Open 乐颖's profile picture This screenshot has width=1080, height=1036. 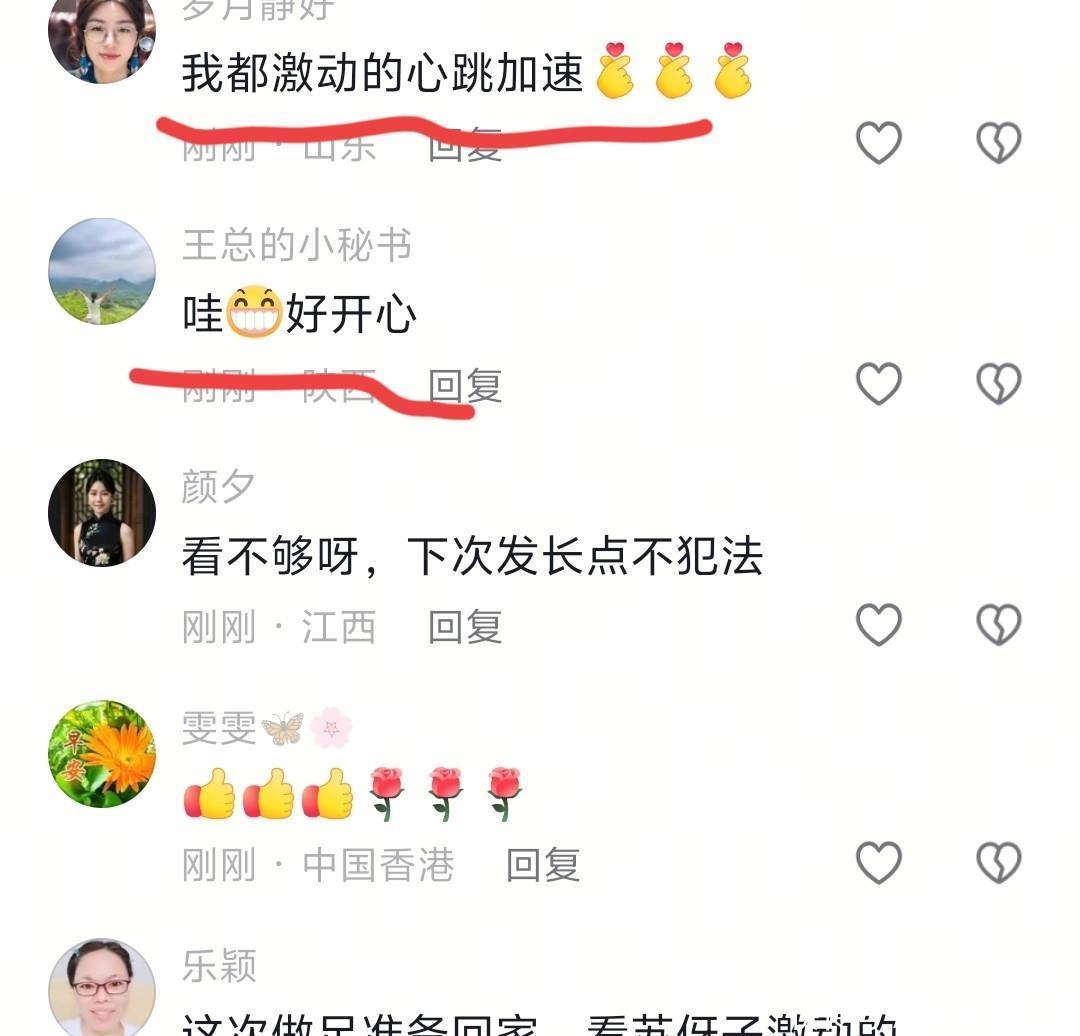click(x=102, y=988)
